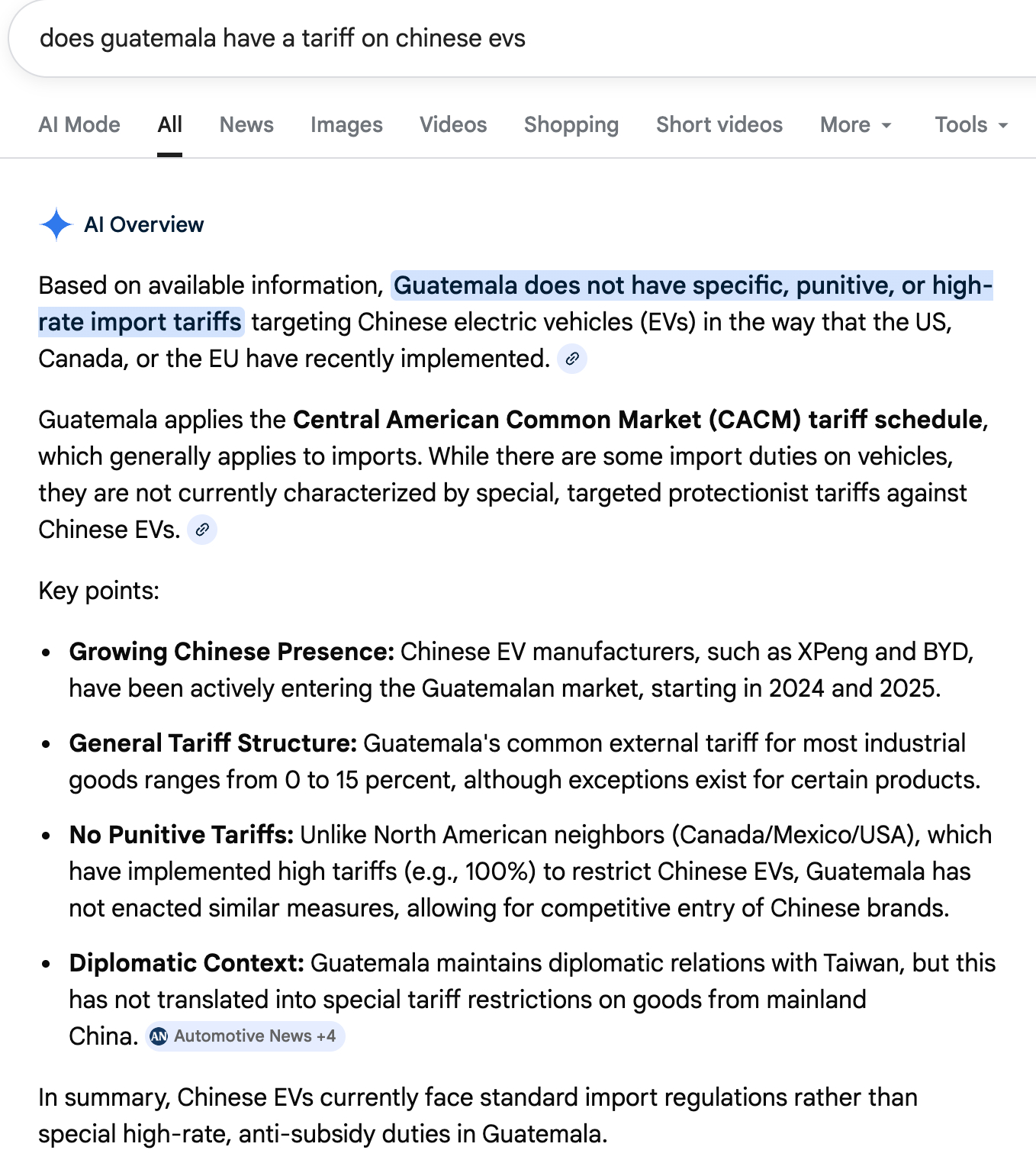Open source link icon after first paragraph

tap(572, 358)
